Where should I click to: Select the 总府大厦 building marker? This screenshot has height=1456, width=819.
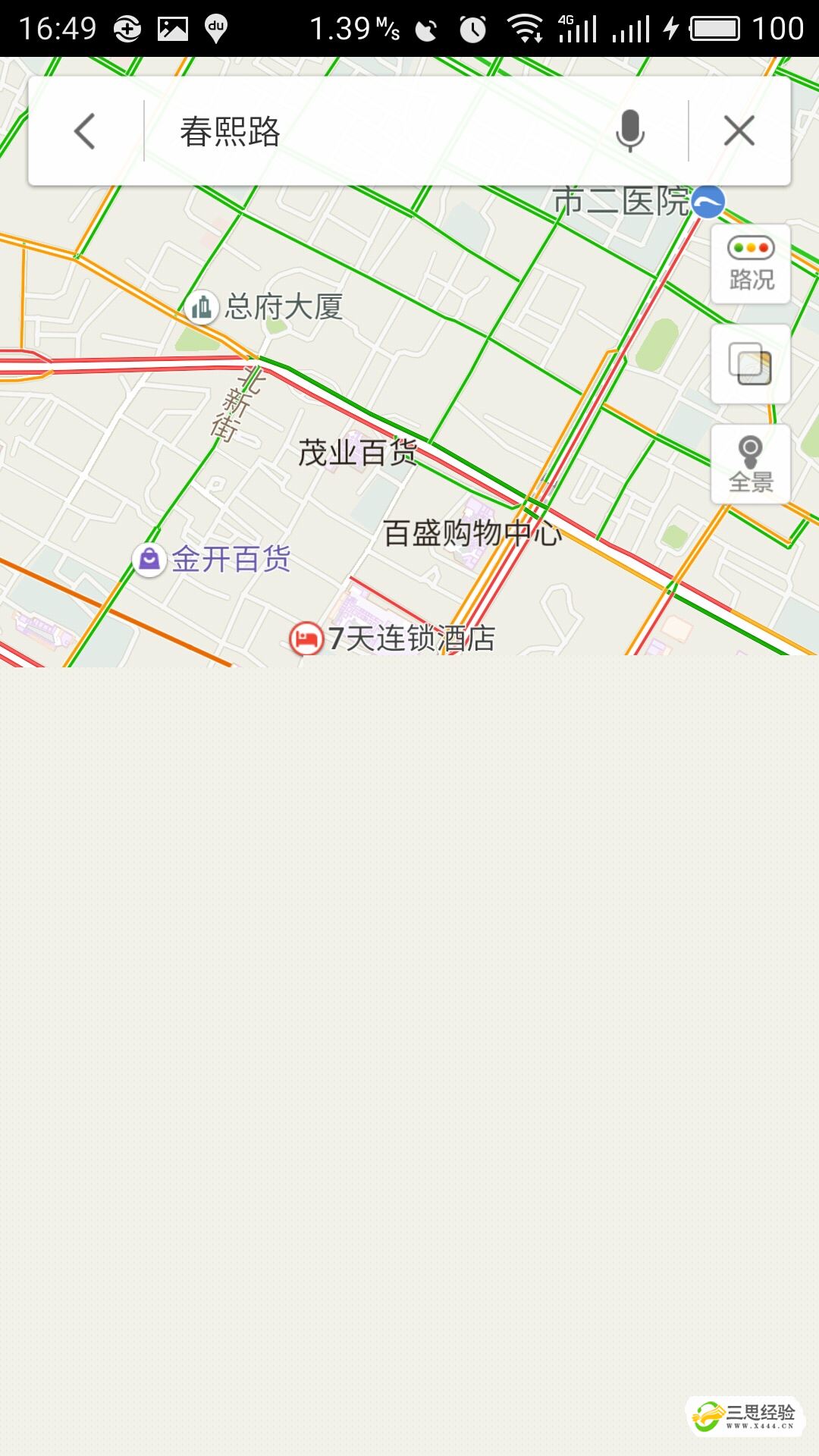202,308
